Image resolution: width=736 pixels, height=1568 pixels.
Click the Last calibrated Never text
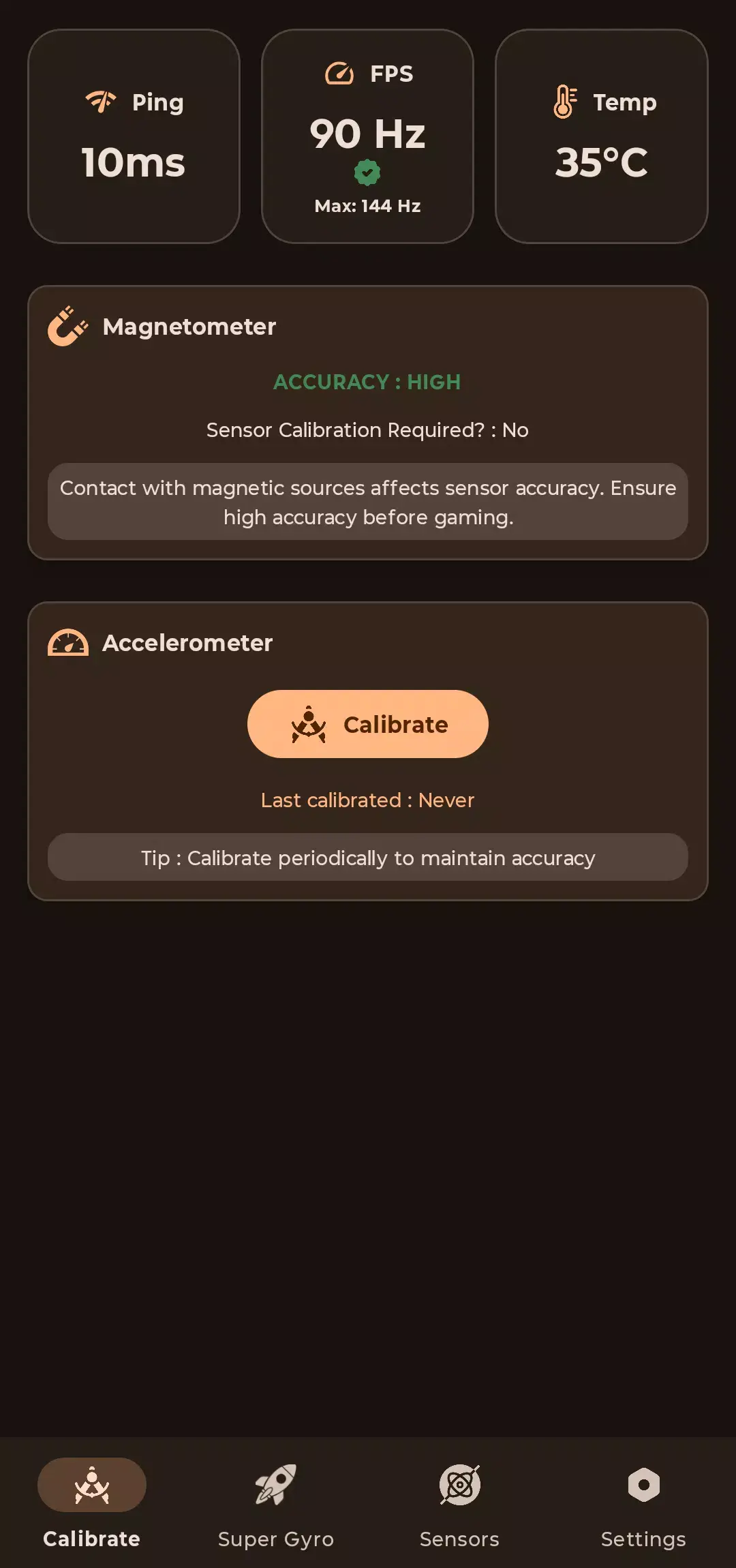[x=367, y=799]
